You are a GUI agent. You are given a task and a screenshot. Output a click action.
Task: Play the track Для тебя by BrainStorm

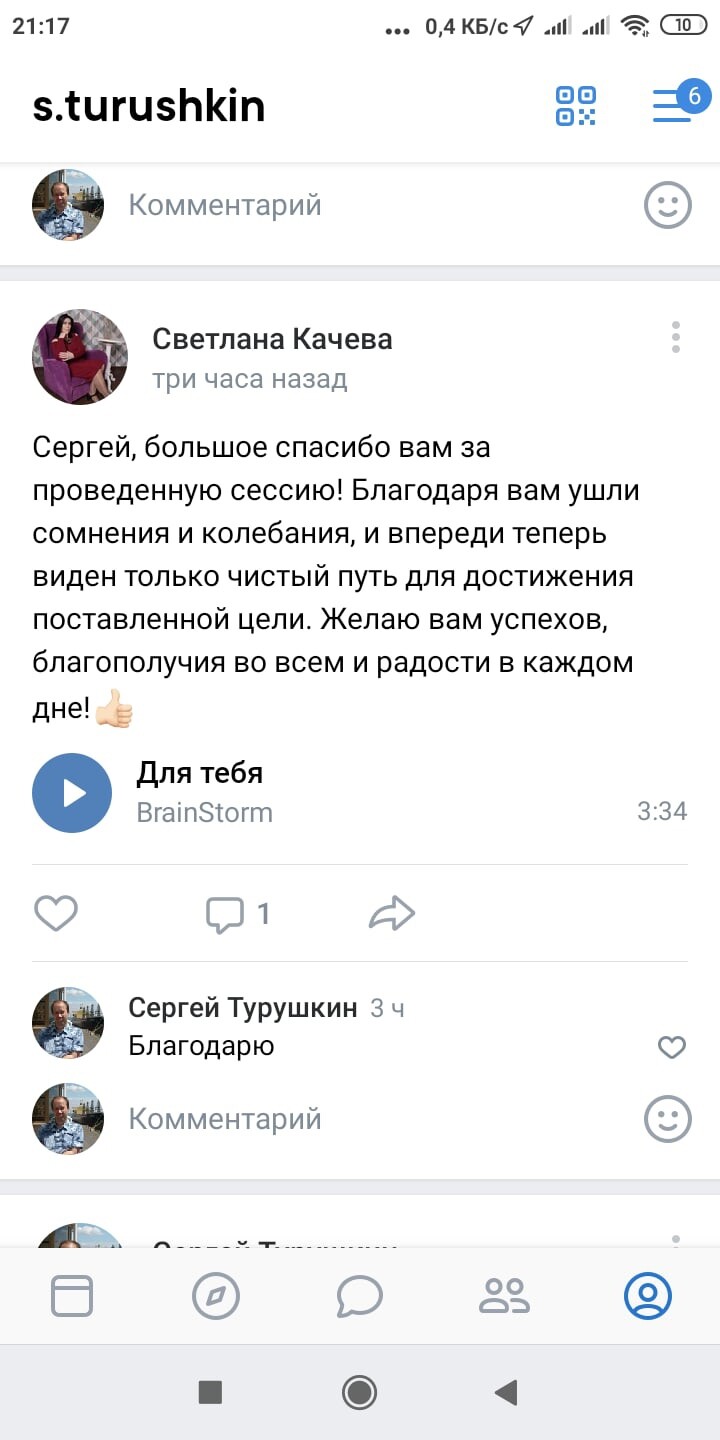(x=72, y=793)
